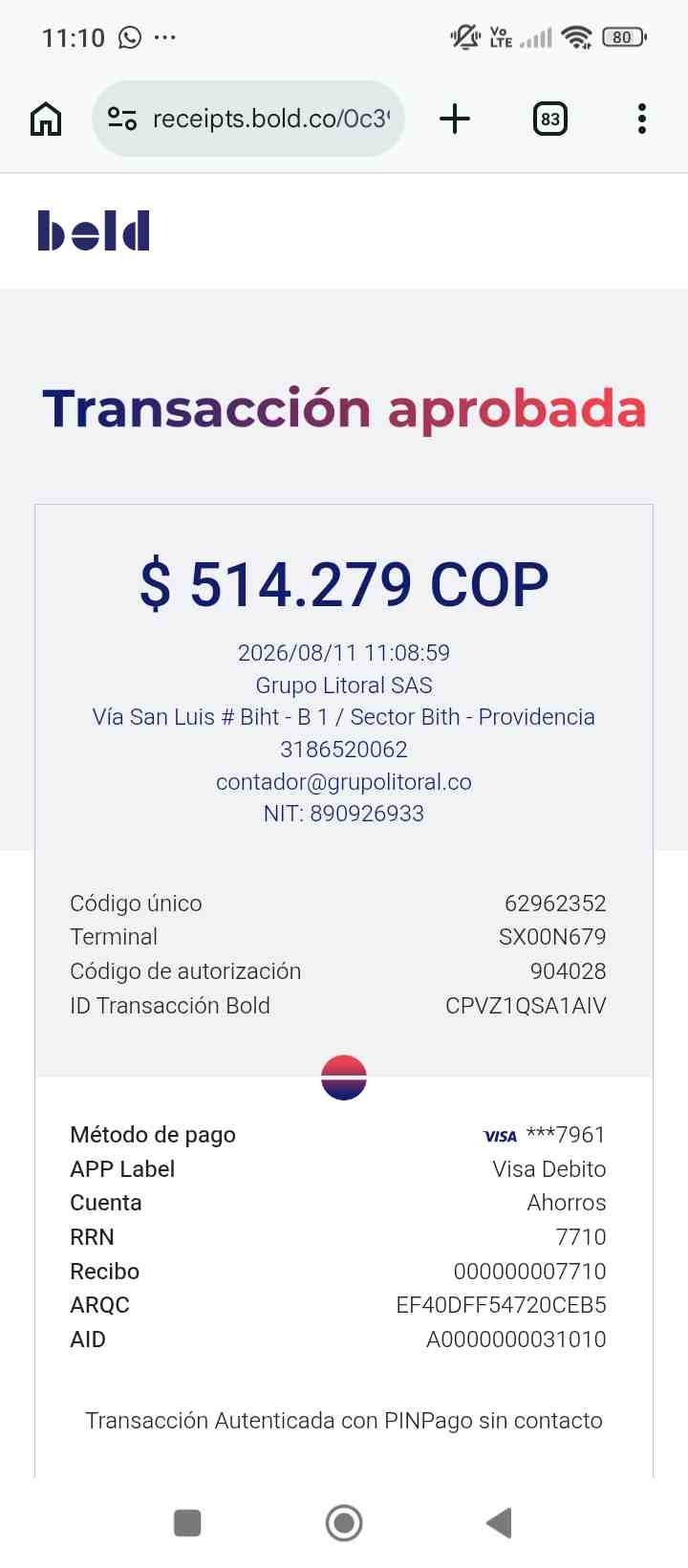Tap the receipts.bold.co address bar
688x1568 pixels.
(248, 119)
